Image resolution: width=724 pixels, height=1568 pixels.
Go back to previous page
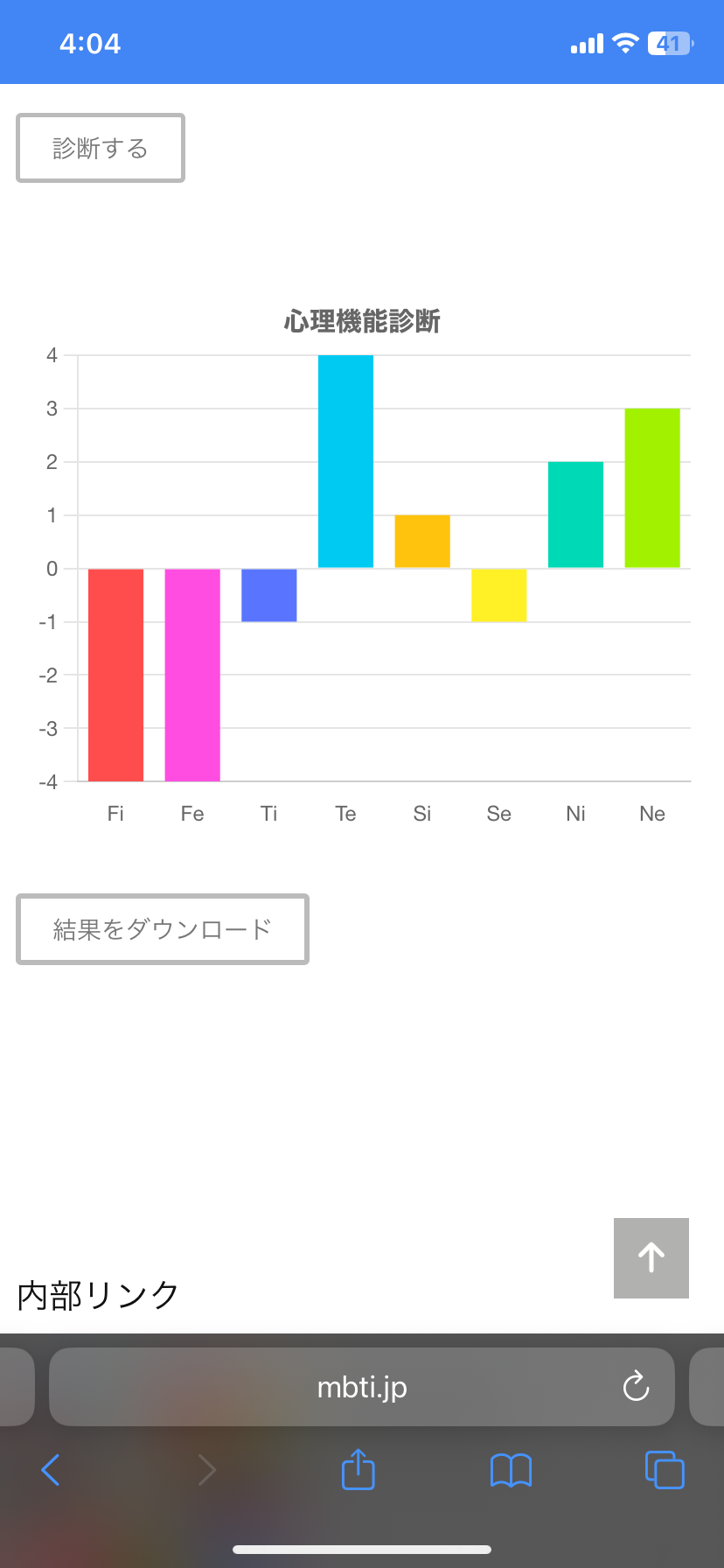click(51, 1470)
